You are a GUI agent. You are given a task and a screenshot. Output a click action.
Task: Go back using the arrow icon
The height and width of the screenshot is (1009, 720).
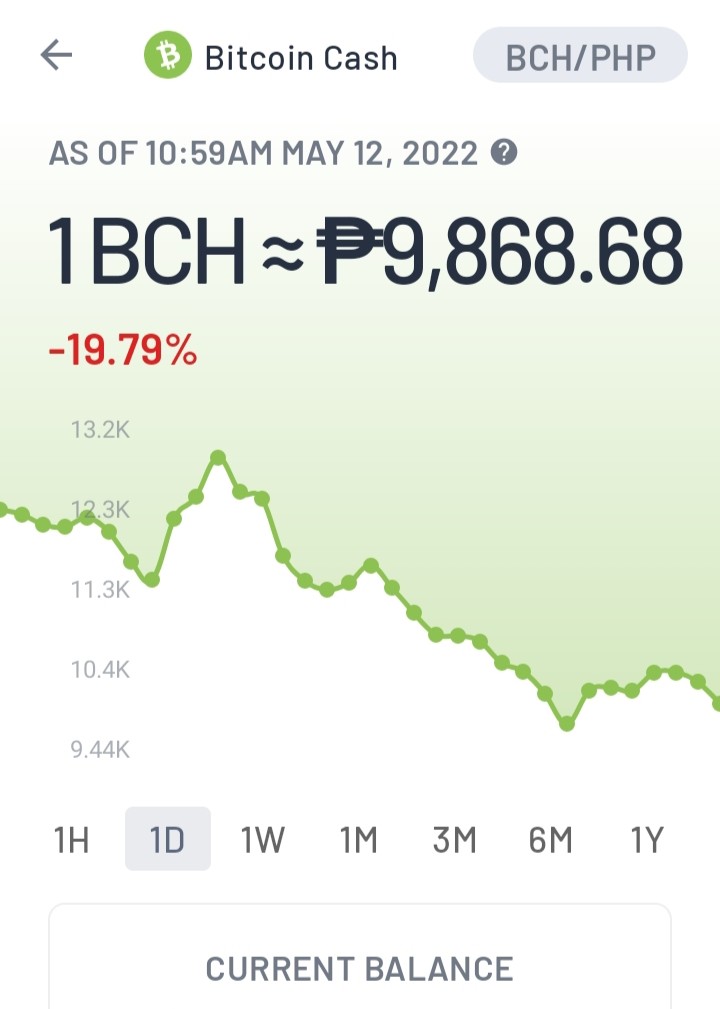pos(56,55)
